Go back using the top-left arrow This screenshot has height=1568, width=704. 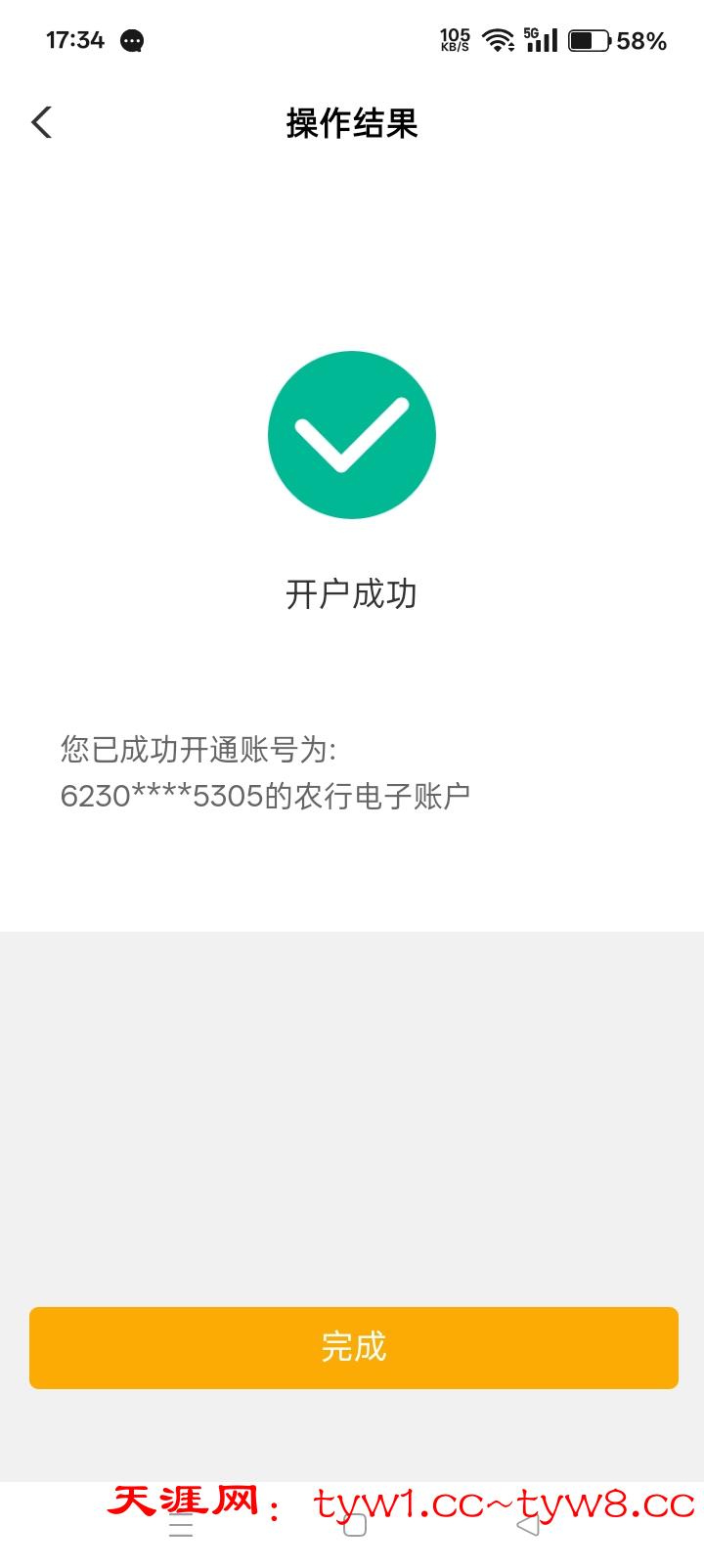[x=41, y=123]
